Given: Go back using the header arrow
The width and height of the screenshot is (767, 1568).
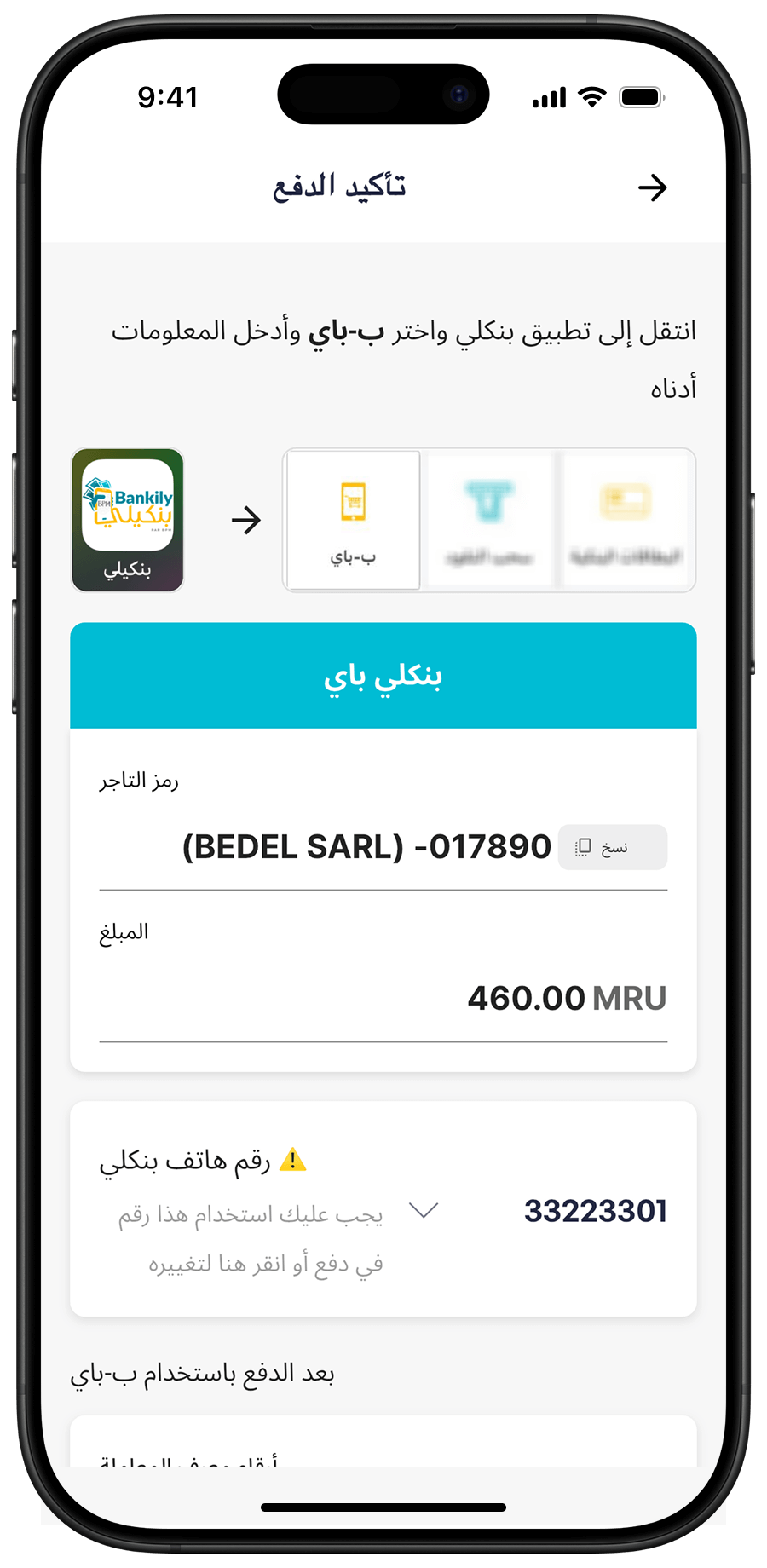Looking at the screenshot, I should click(x=653, y=187).
